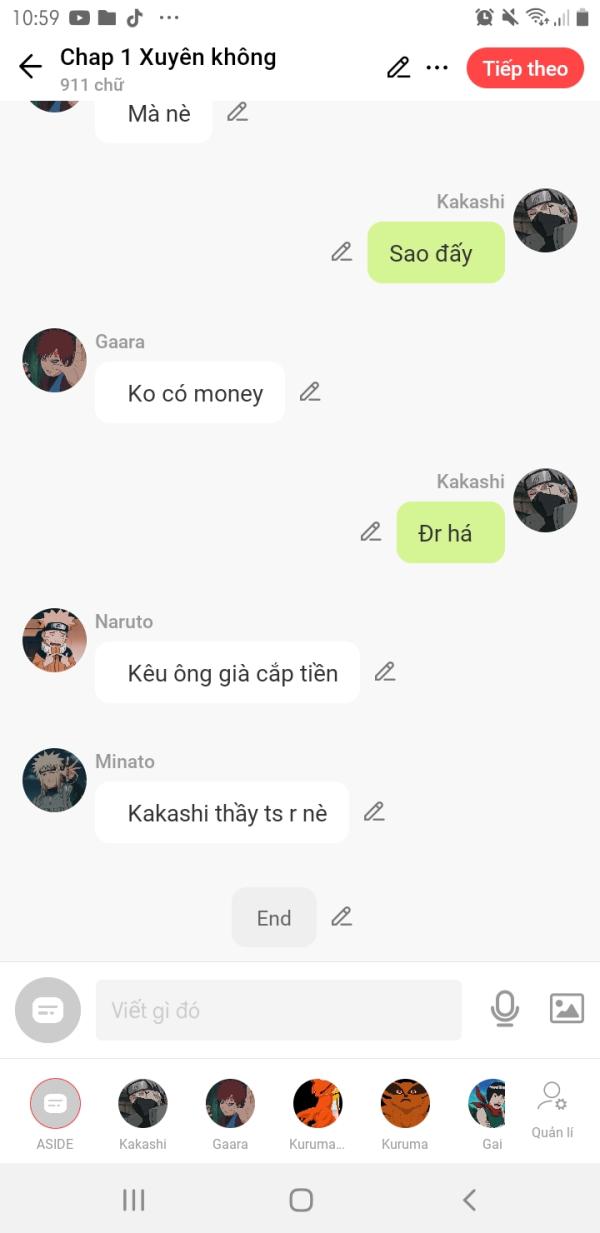Select ASIDE as the speaker

[x=55, y=1113]
